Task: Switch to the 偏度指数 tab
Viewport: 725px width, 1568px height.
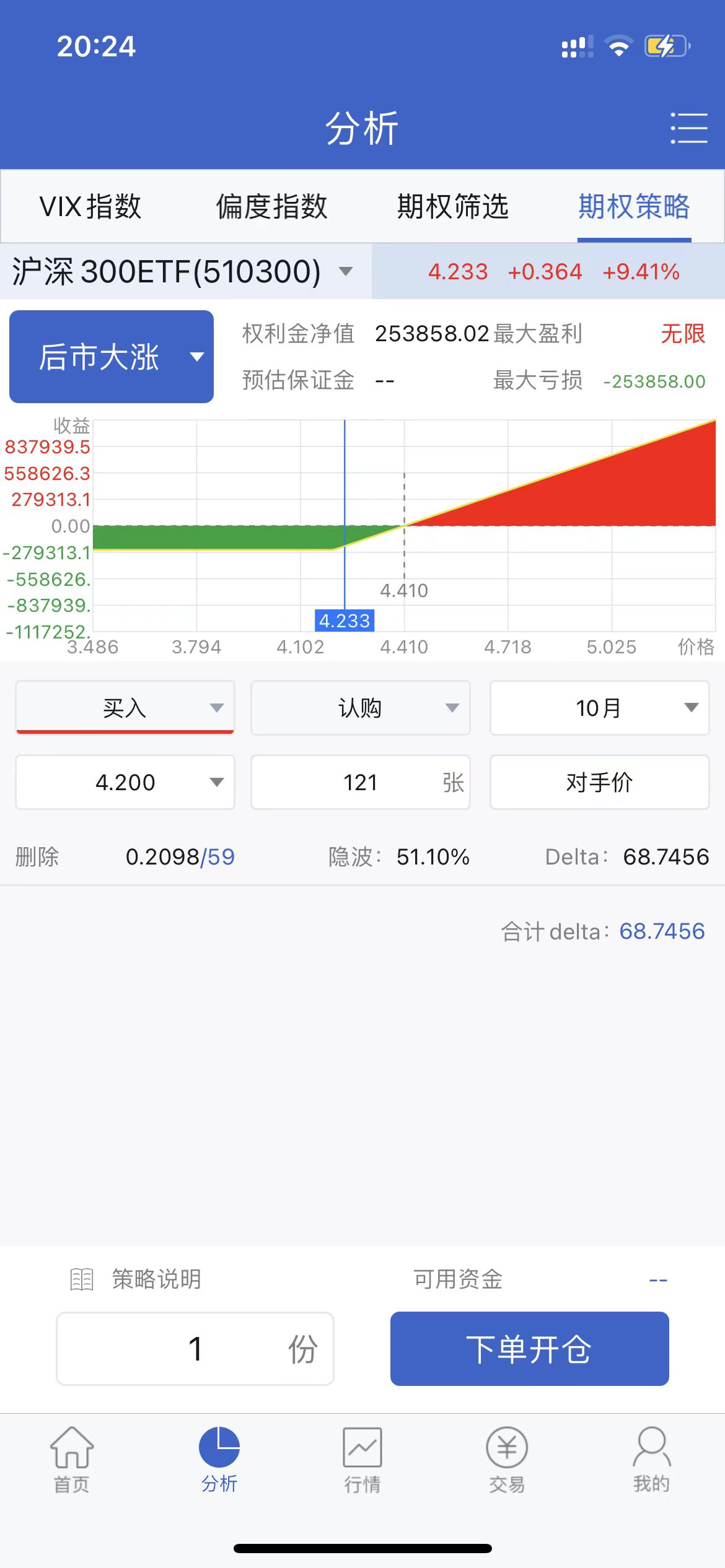Action: click(271, 207)
